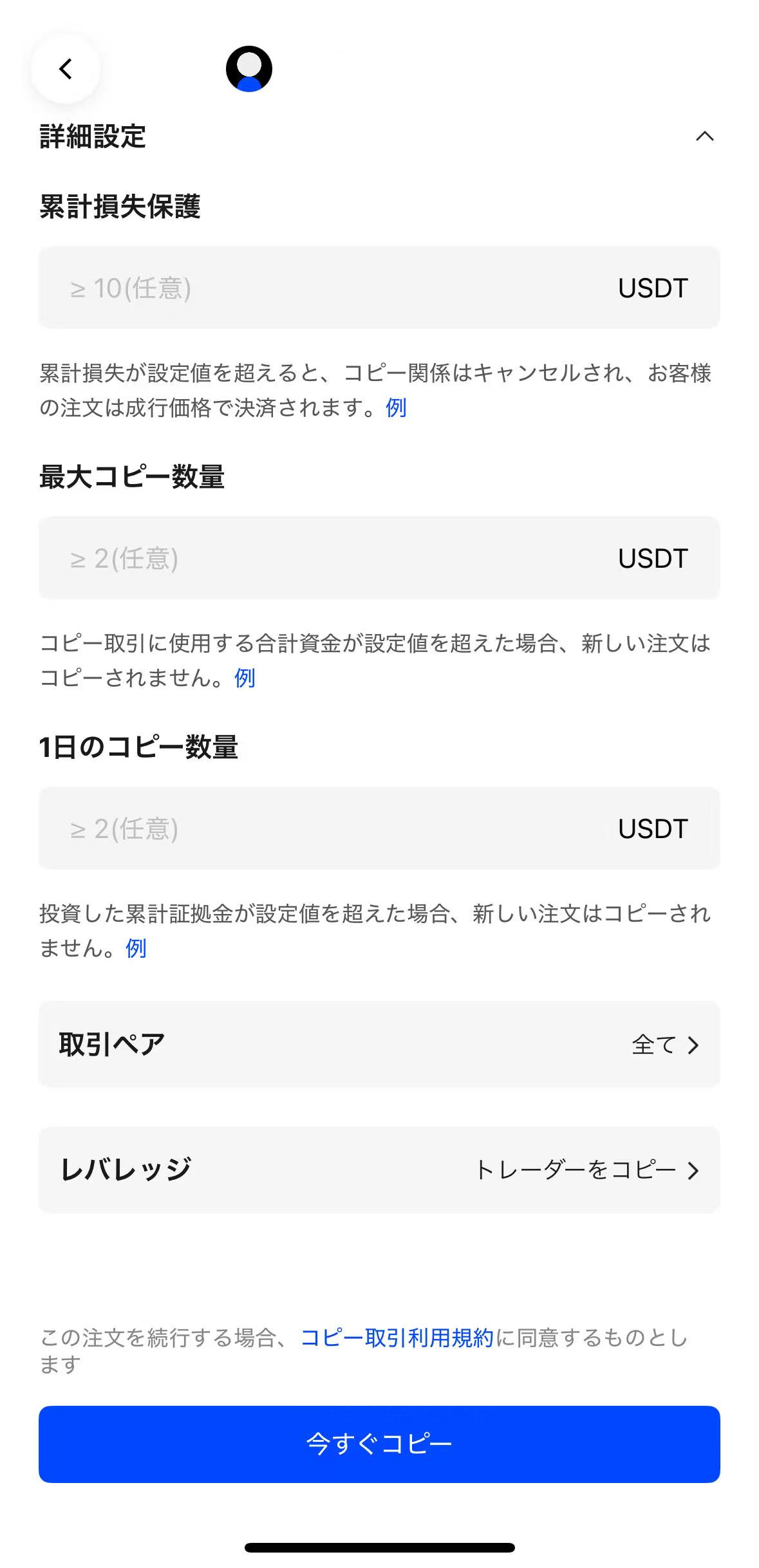
Task: Show the 例 link for 1日のコピー数量
Action: (x=136, y=948)
